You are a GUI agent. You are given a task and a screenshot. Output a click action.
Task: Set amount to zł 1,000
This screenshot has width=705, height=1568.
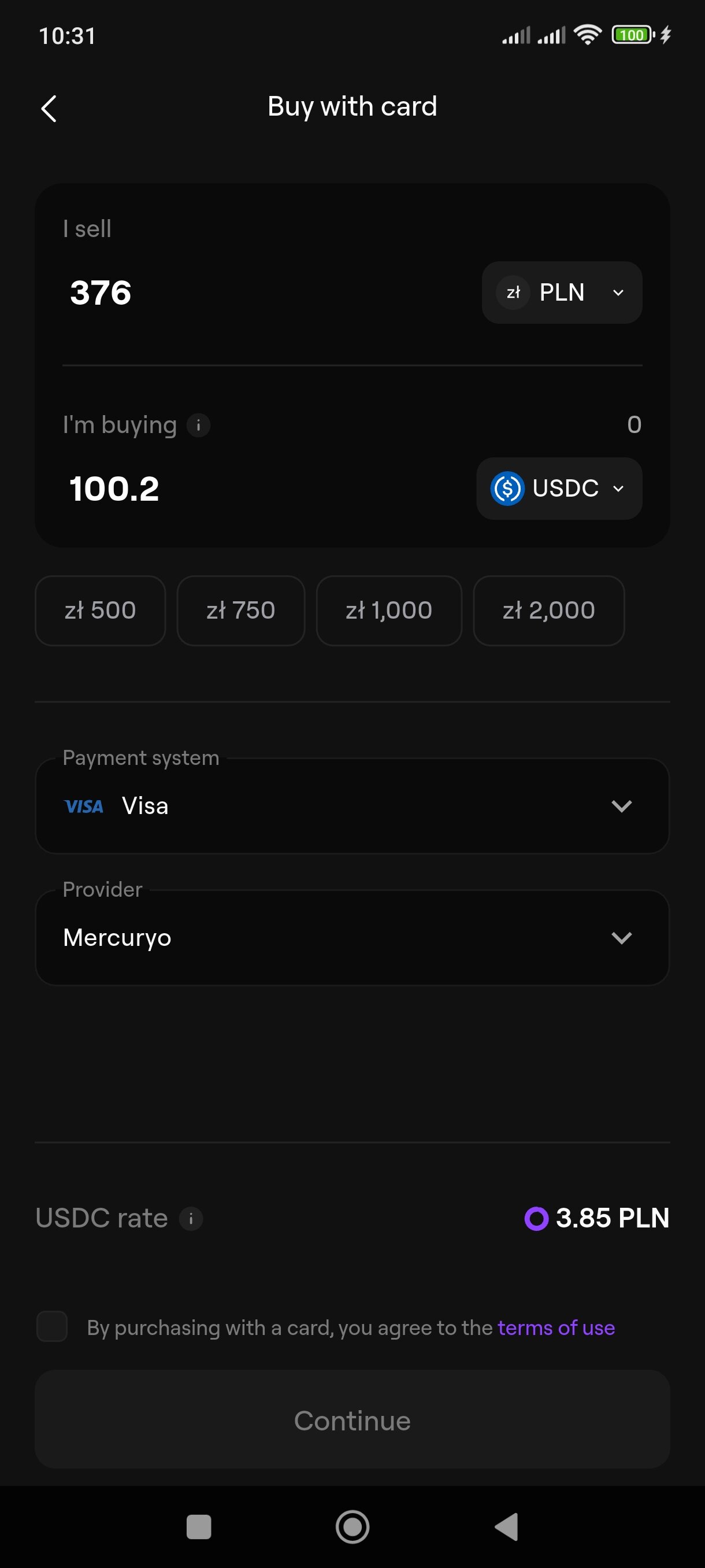coord(389,611)
